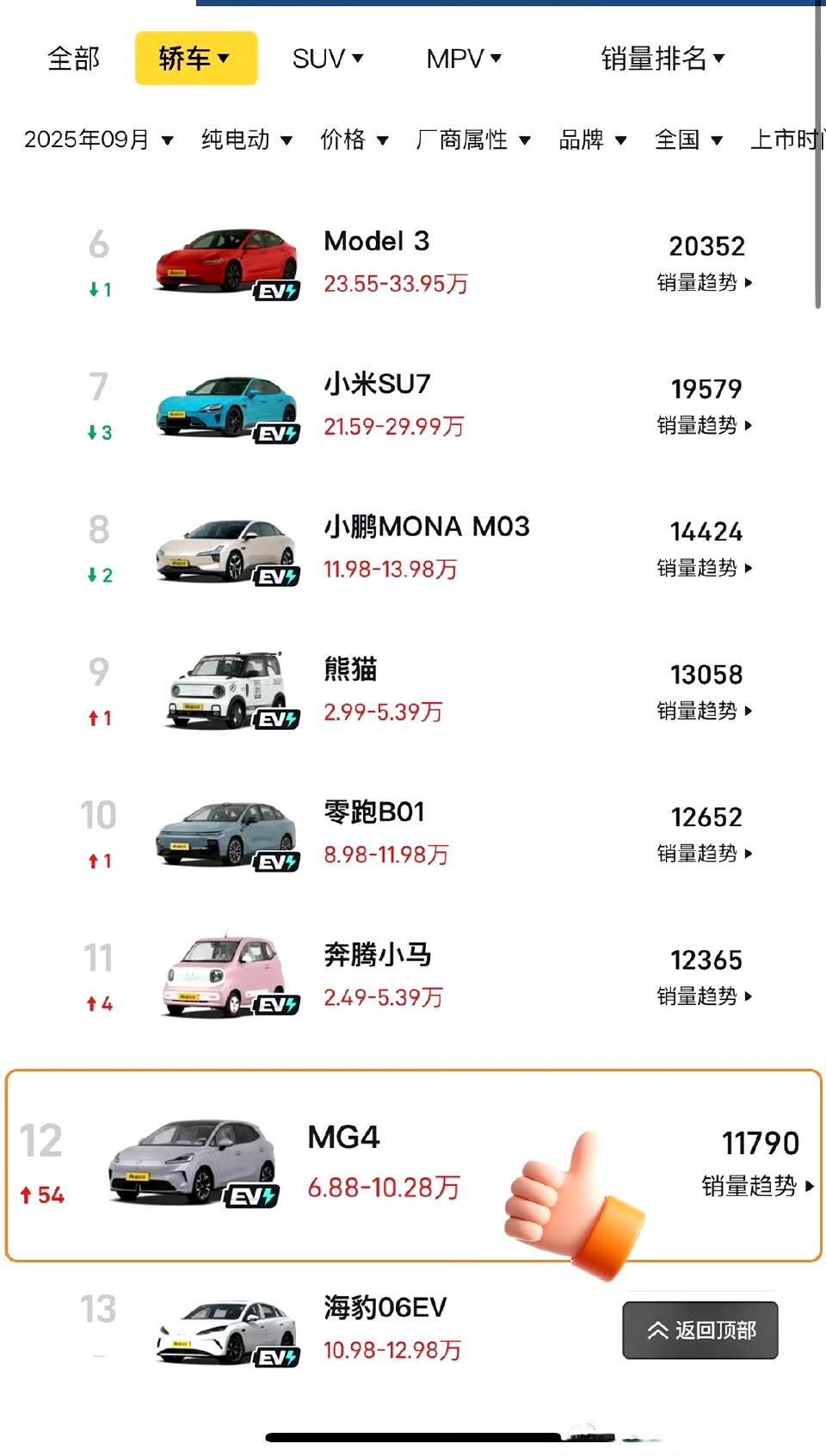Open the 厂商属性 manufacturer filter

(x=472, y=139)
